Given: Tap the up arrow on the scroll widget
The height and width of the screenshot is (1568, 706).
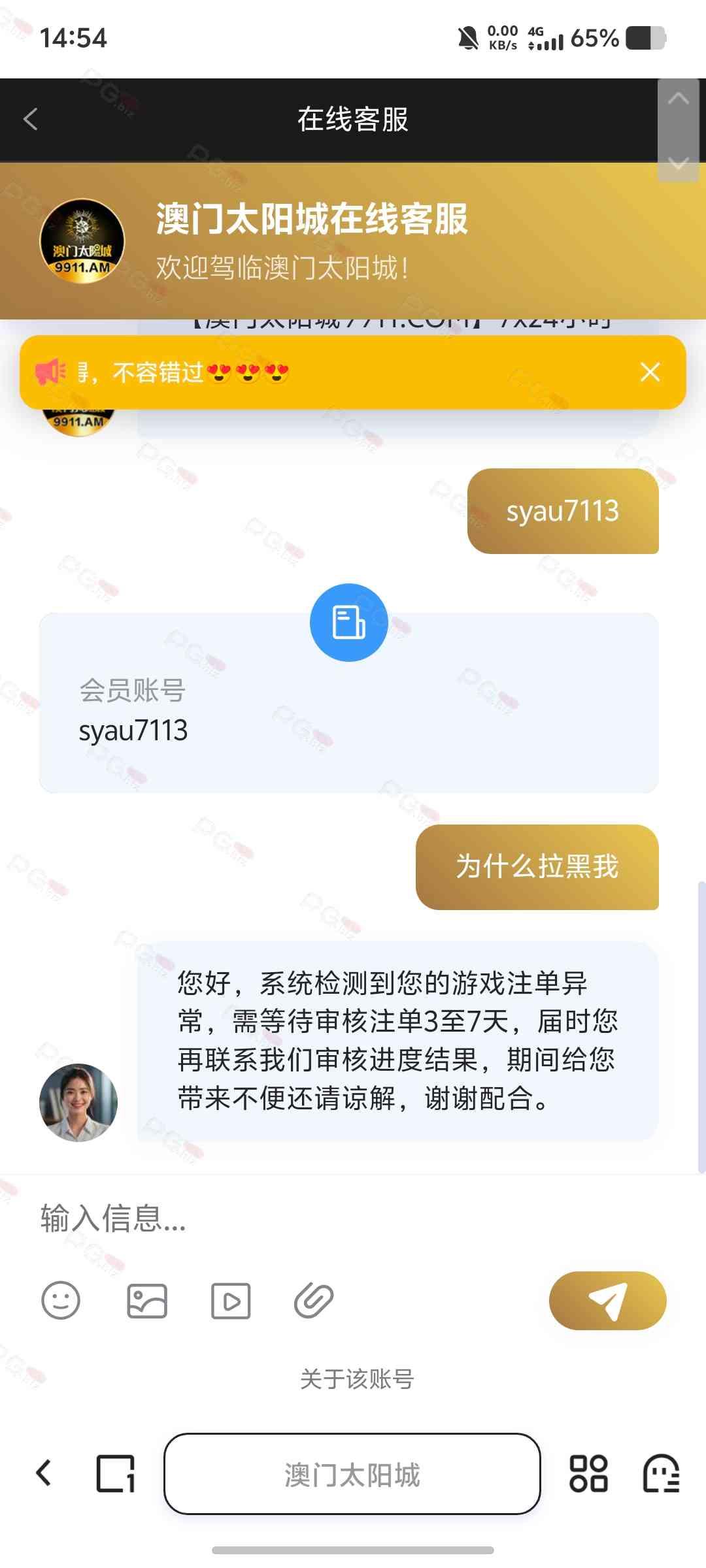Looking at the screenshot, I should (679, 99).
